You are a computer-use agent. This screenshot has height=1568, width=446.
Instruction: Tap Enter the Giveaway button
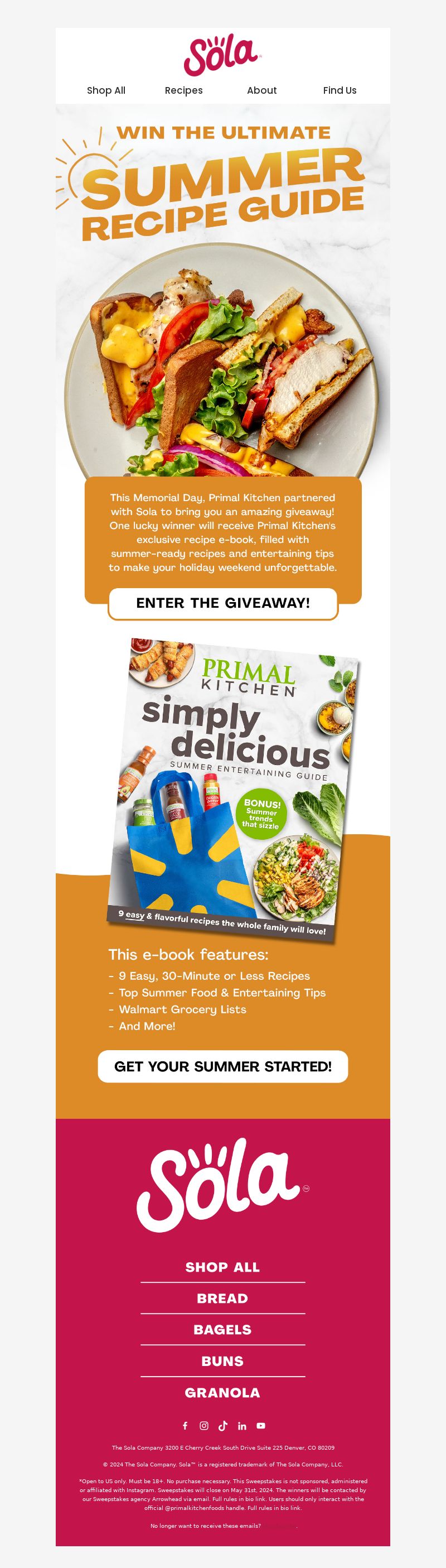coord(222,603)
